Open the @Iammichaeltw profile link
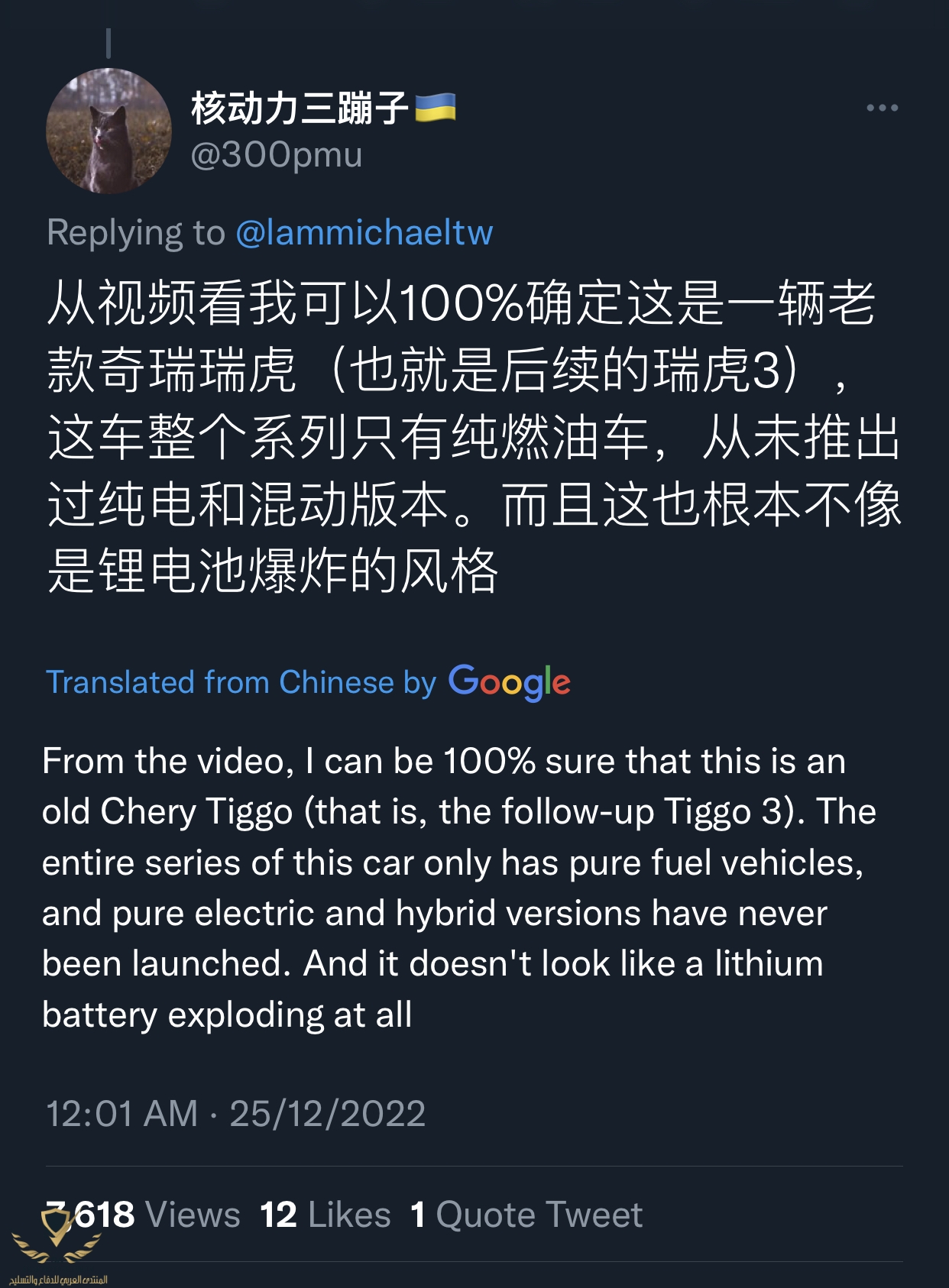The image size is (949, 1288). coord(364,232)
